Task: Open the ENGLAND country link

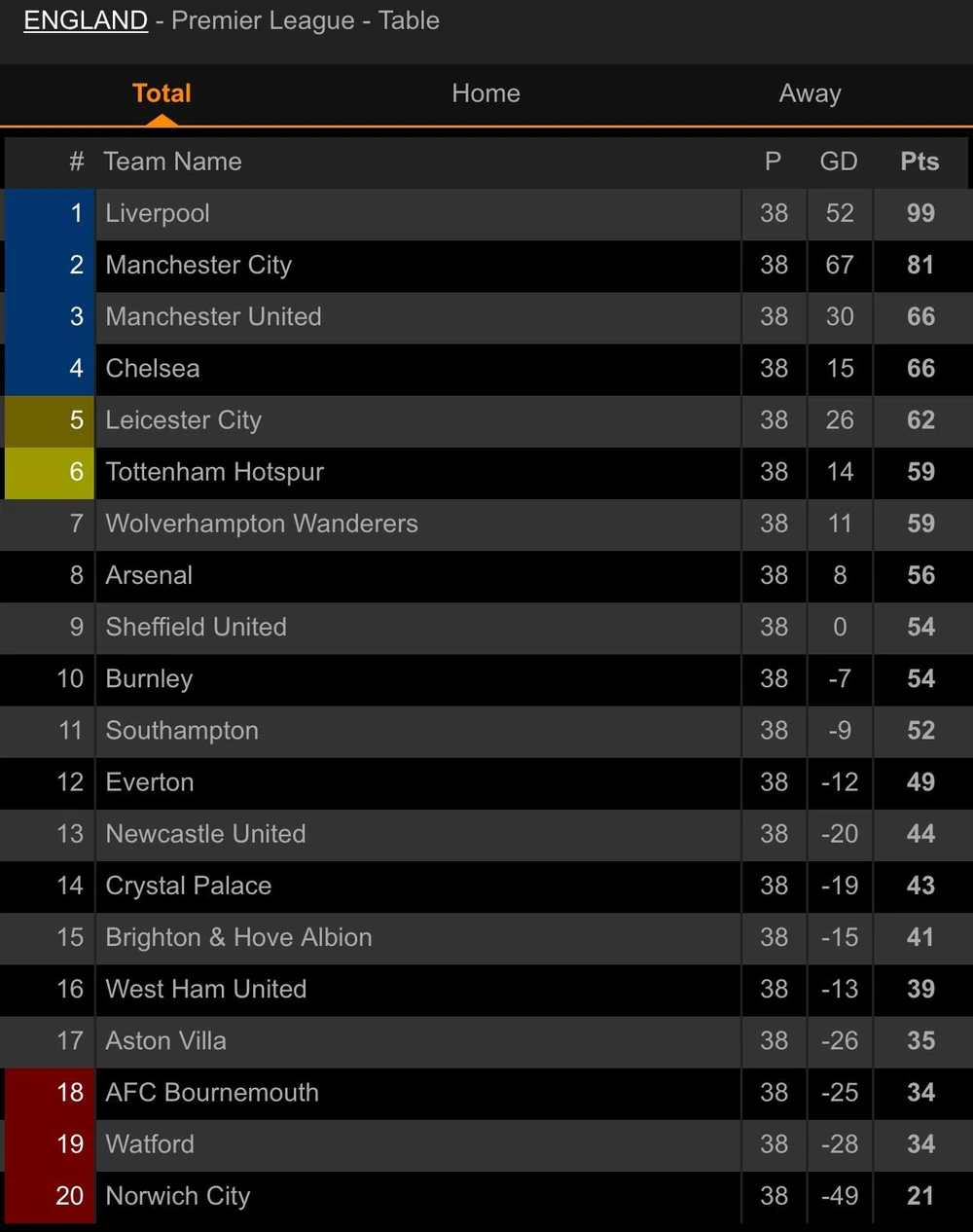Action: tap(86, 20)
